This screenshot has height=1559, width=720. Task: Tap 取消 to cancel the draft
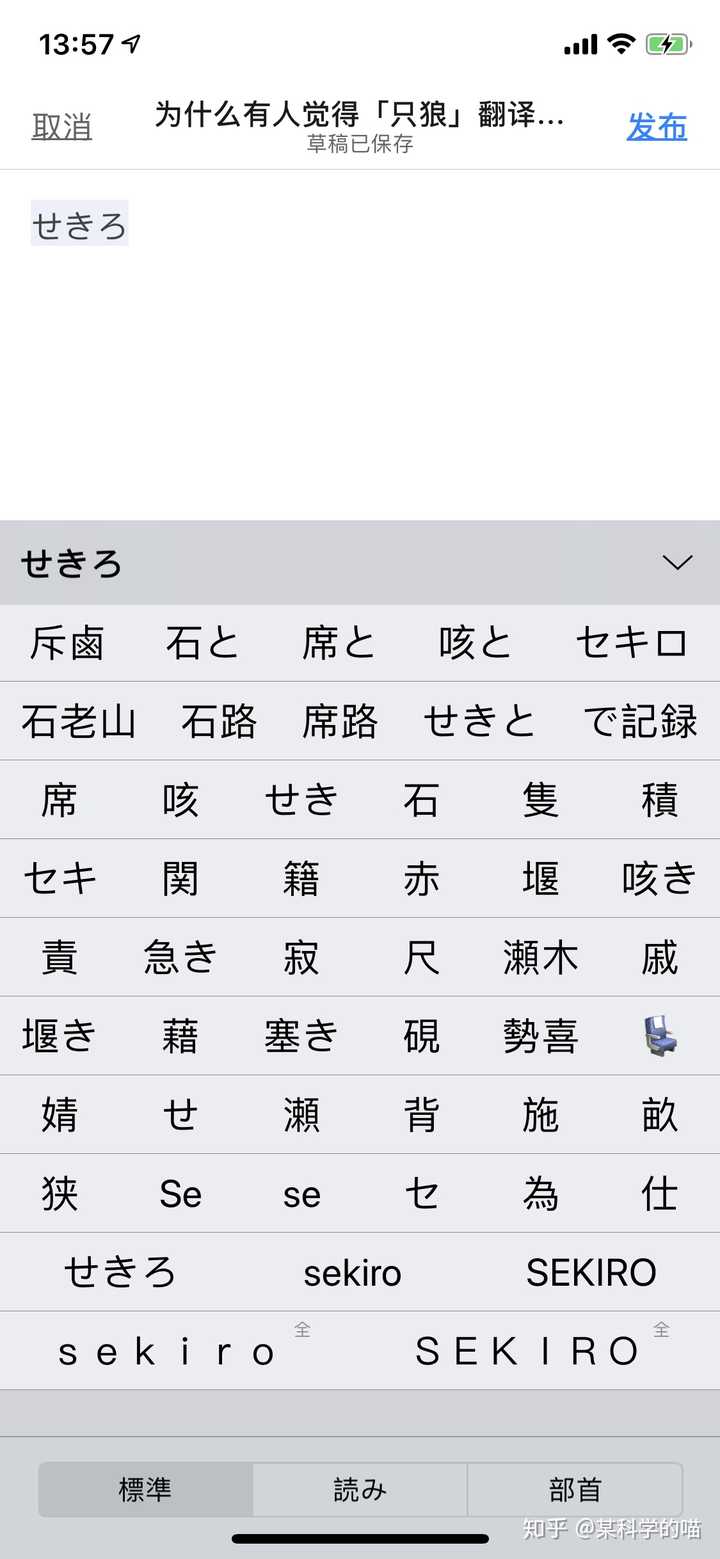pos(62,127)
